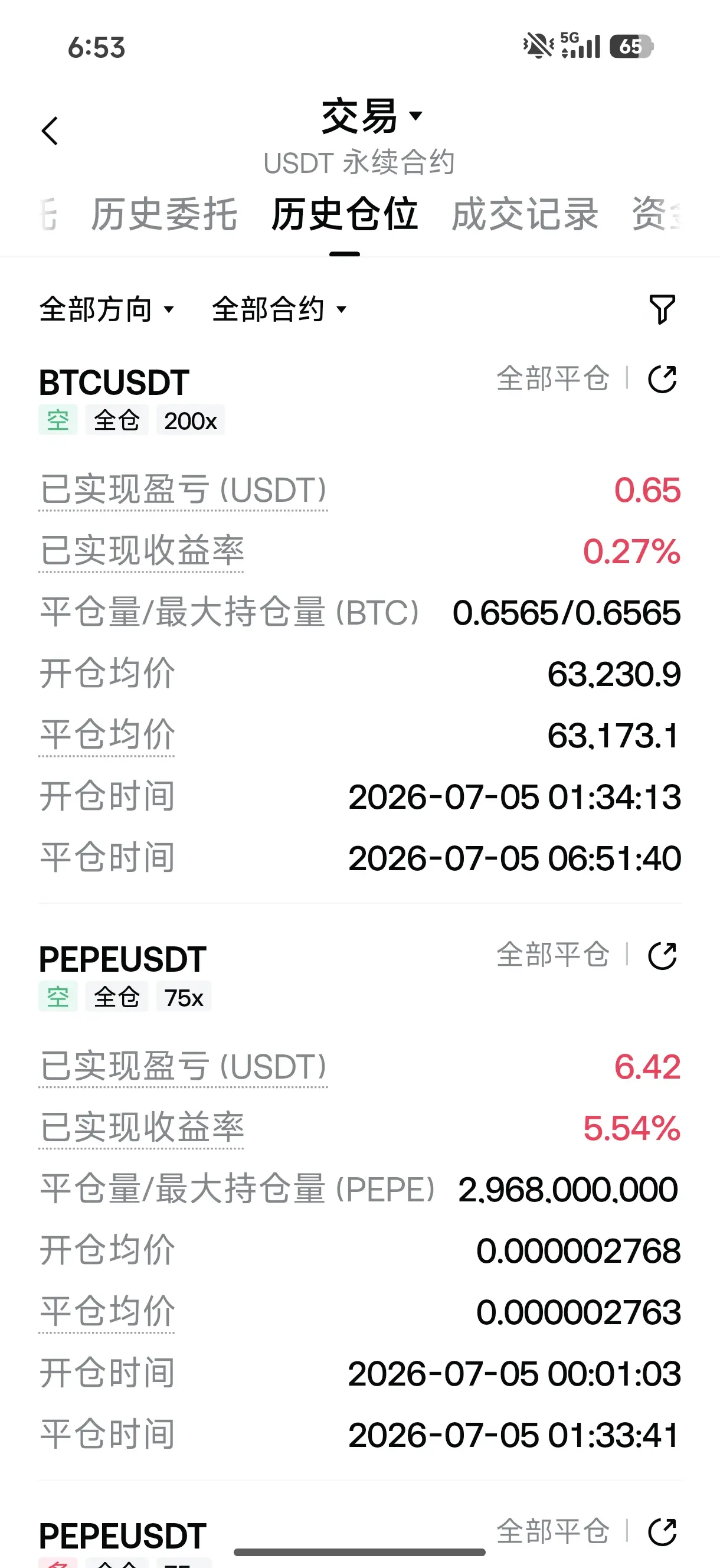Open the 交易 title dropdown
Screen dimensions: 720x1568
click(x=371, y=116)
